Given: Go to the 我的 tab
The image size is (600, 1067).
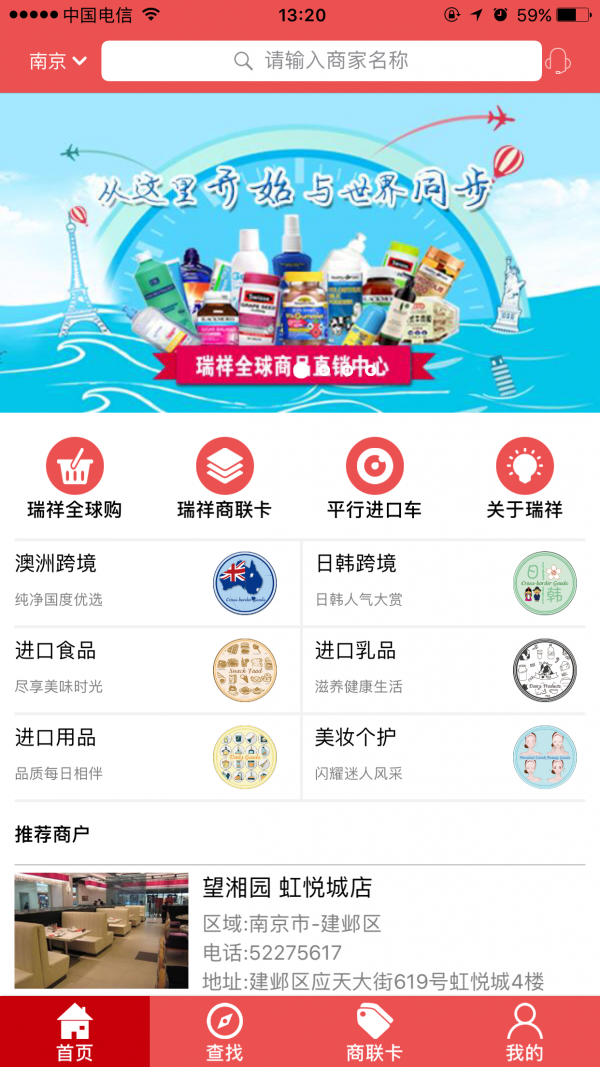Looking at the screenshot, I should tap(525, 1032).
